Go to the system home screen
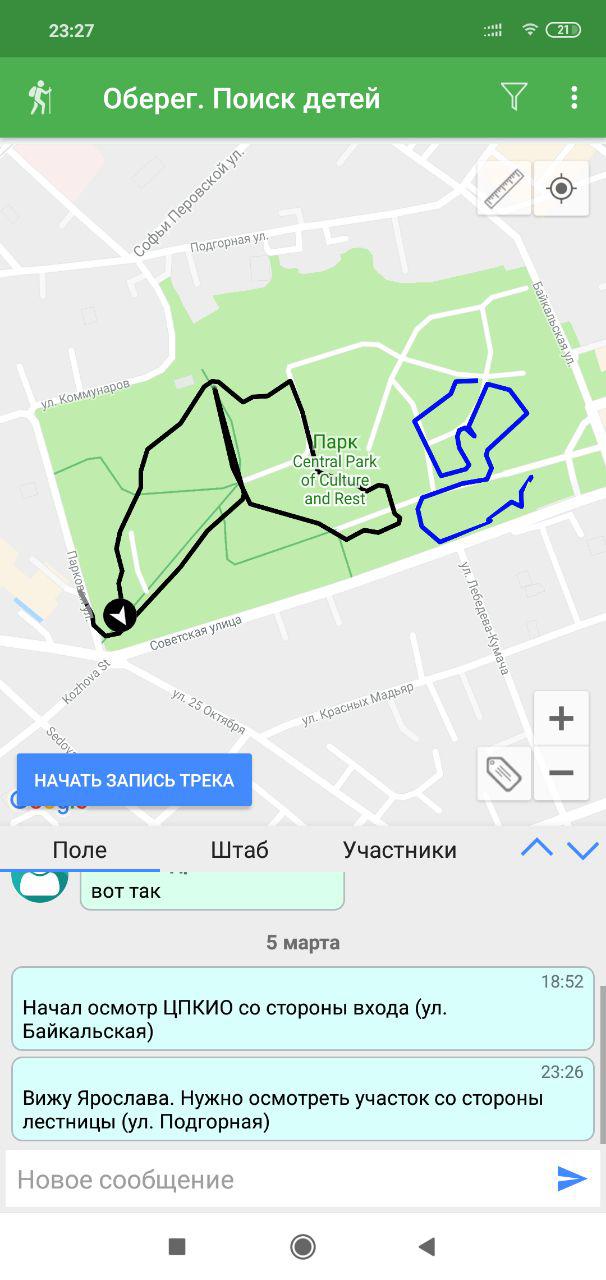This screenshot has width=606, height=1280. [302, 1246]
